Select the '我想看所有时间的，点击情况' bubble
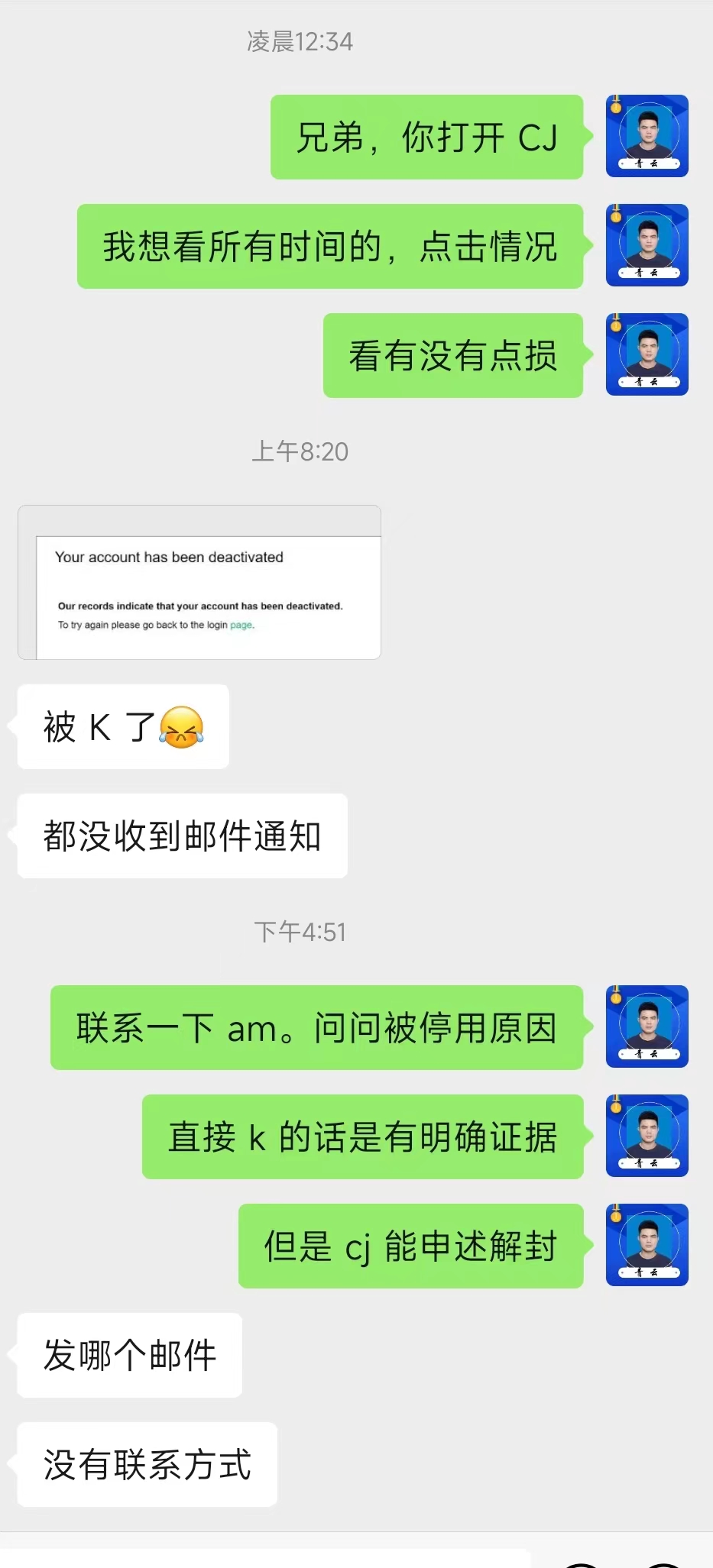The height and width of the screenshot is (1568, 713). pos(330,247)
